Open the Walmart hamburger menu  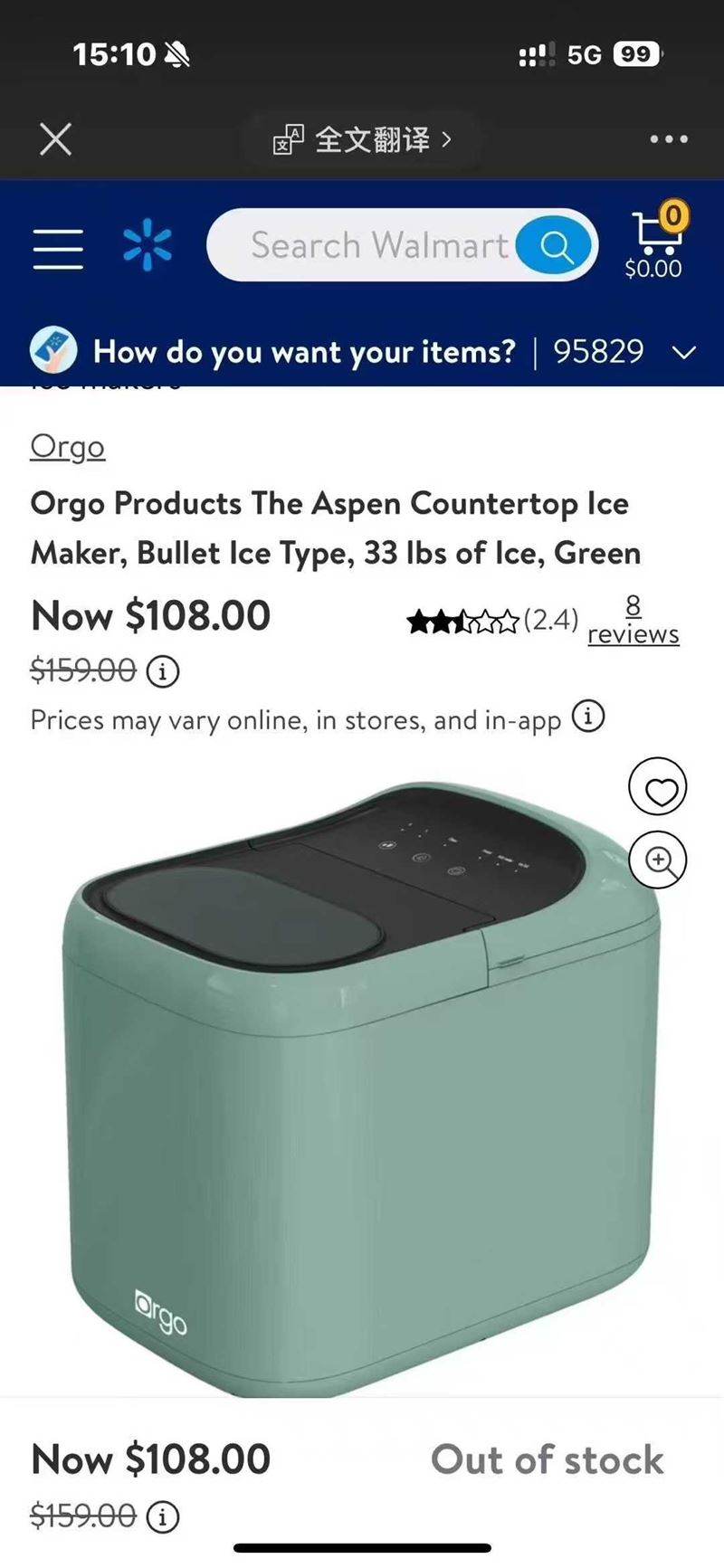coord(58,247)
